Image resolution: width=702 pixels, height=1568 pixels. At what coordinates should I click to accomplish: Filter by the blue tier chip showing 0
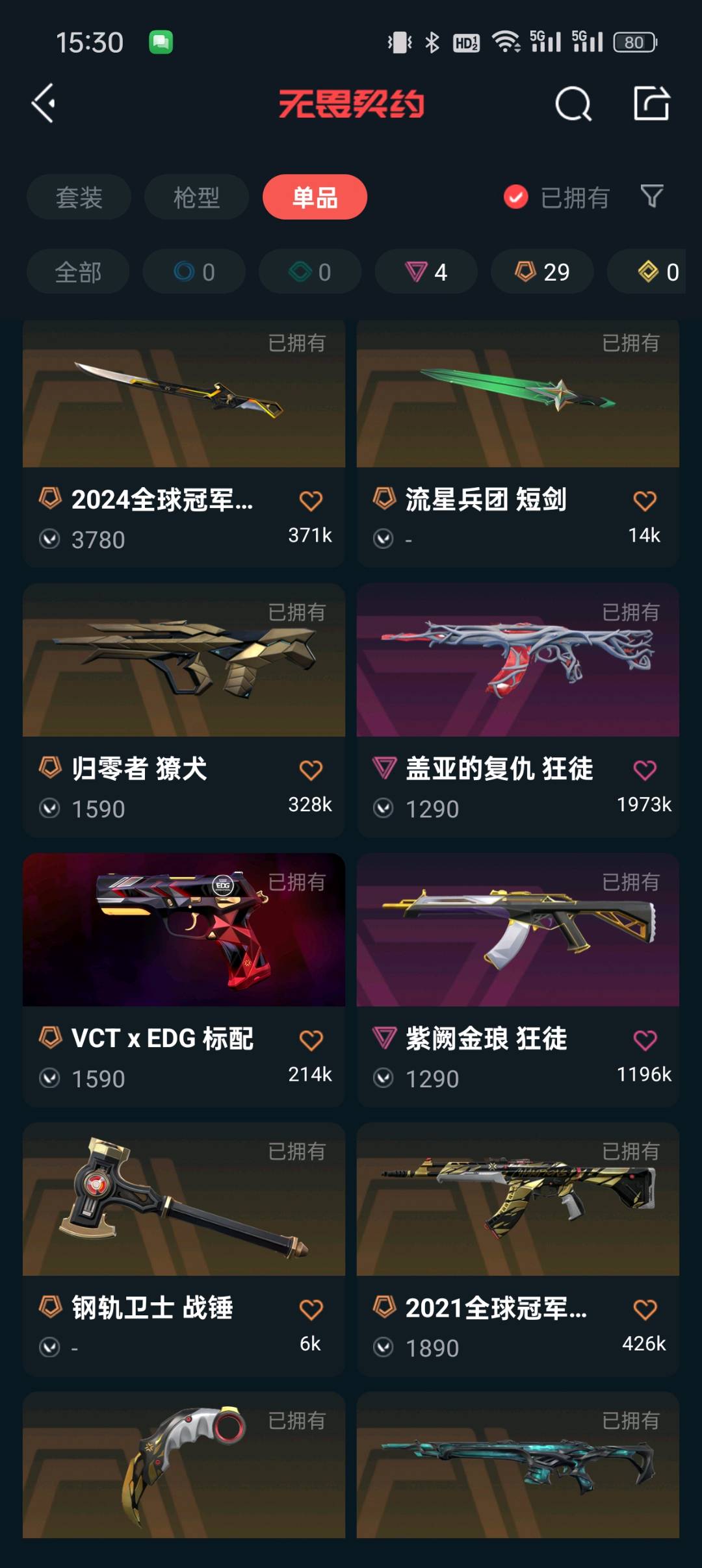194,272
